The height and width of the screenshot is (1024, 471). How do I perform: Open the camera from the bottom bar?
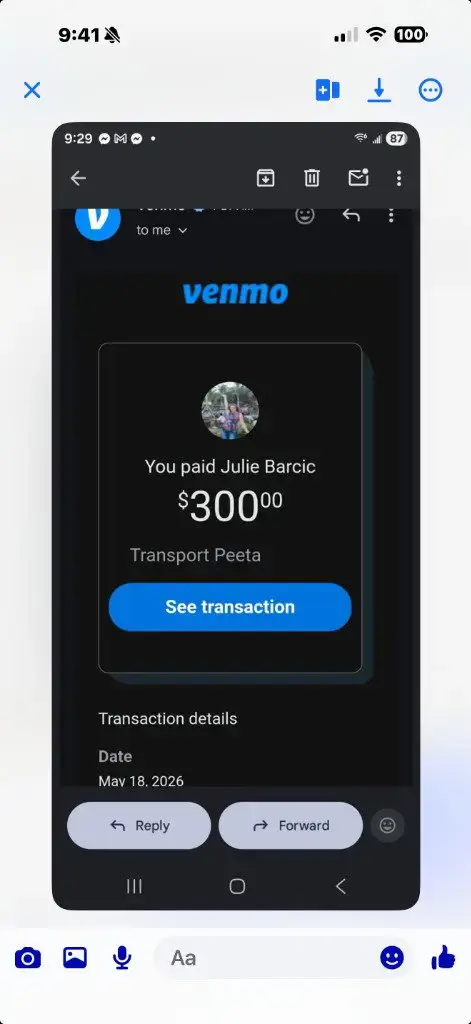pos(27,958)
